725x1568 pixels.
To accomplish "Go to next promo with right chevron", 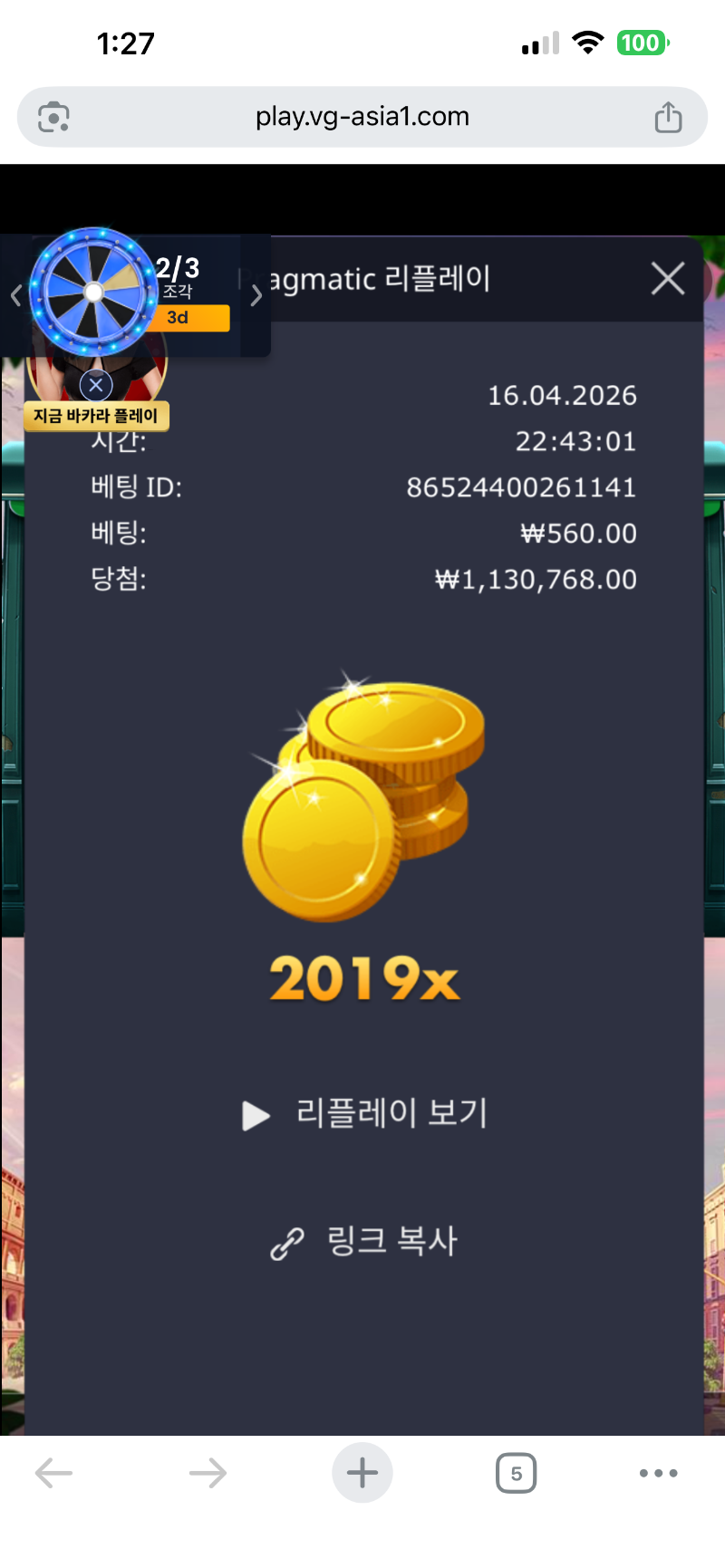I will (x=256, y=295).
